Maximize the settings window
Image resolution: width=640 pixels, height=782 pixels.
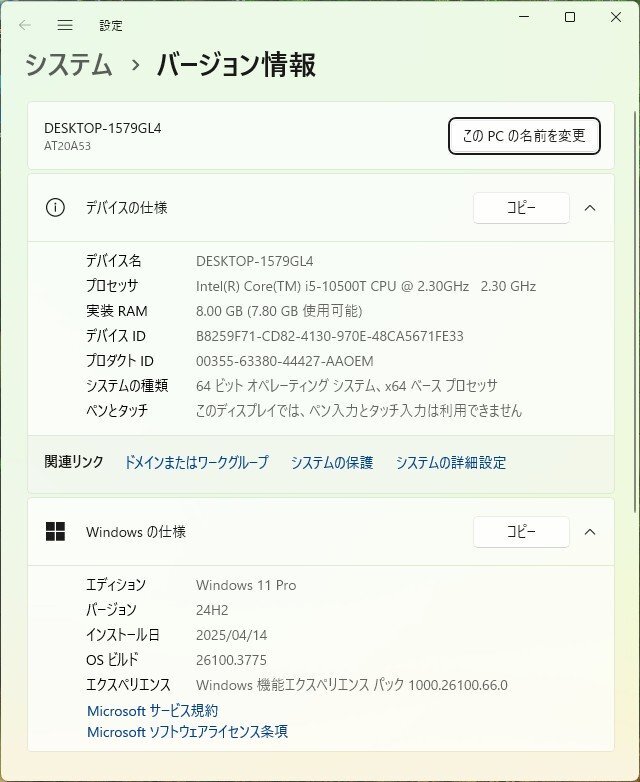click(x=570, y=17)
